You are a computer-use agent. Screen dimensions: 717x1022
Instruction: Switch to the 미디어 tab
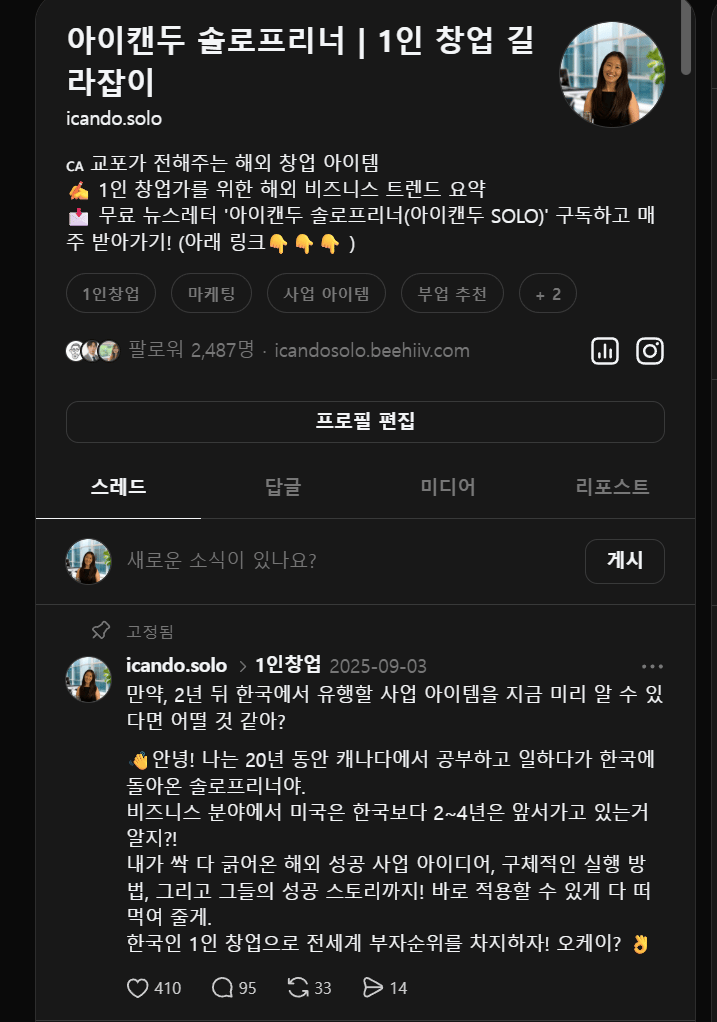(x=447, y=487)
